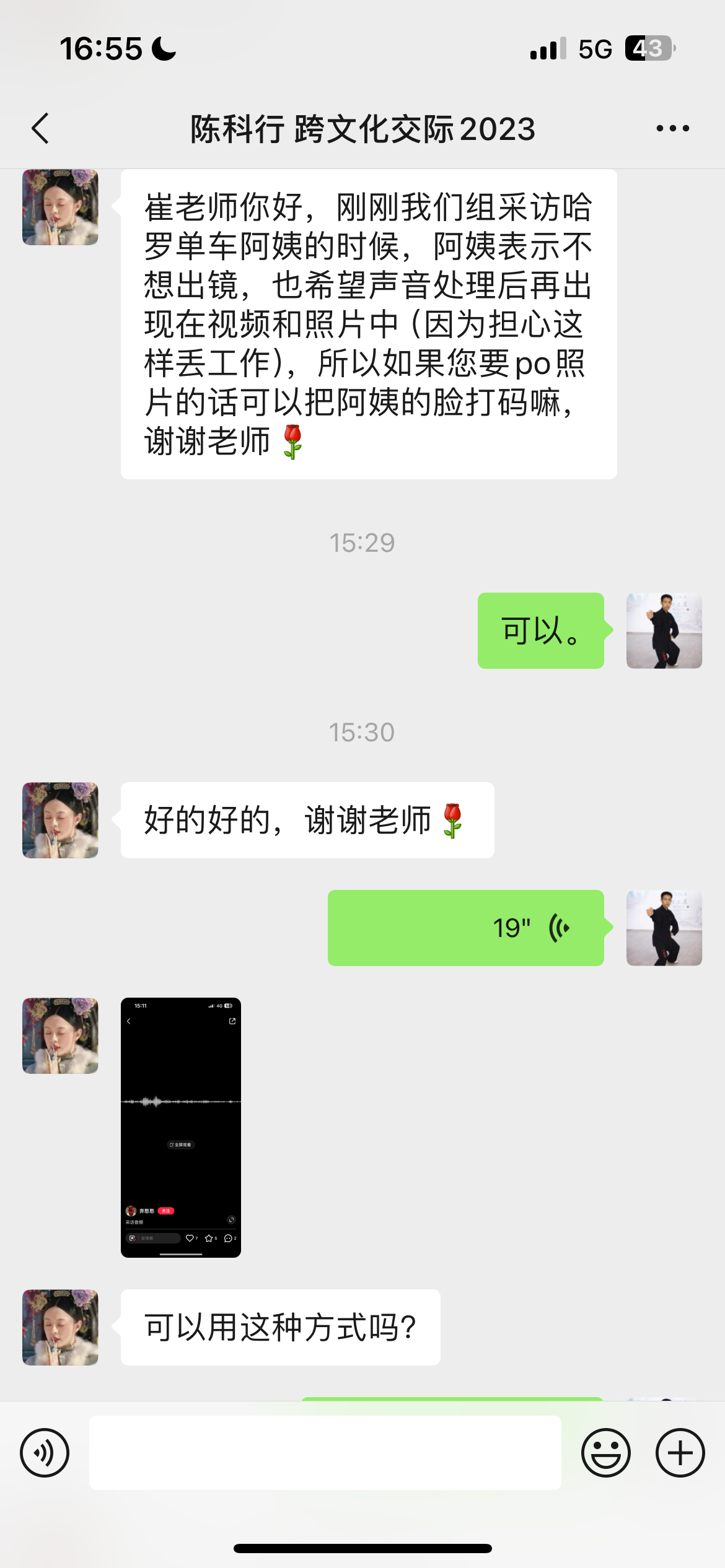The height and width of the screenshot is (1568, 725).
Task: Open the shared screenshot image
Action: [x=180, y=1127]
